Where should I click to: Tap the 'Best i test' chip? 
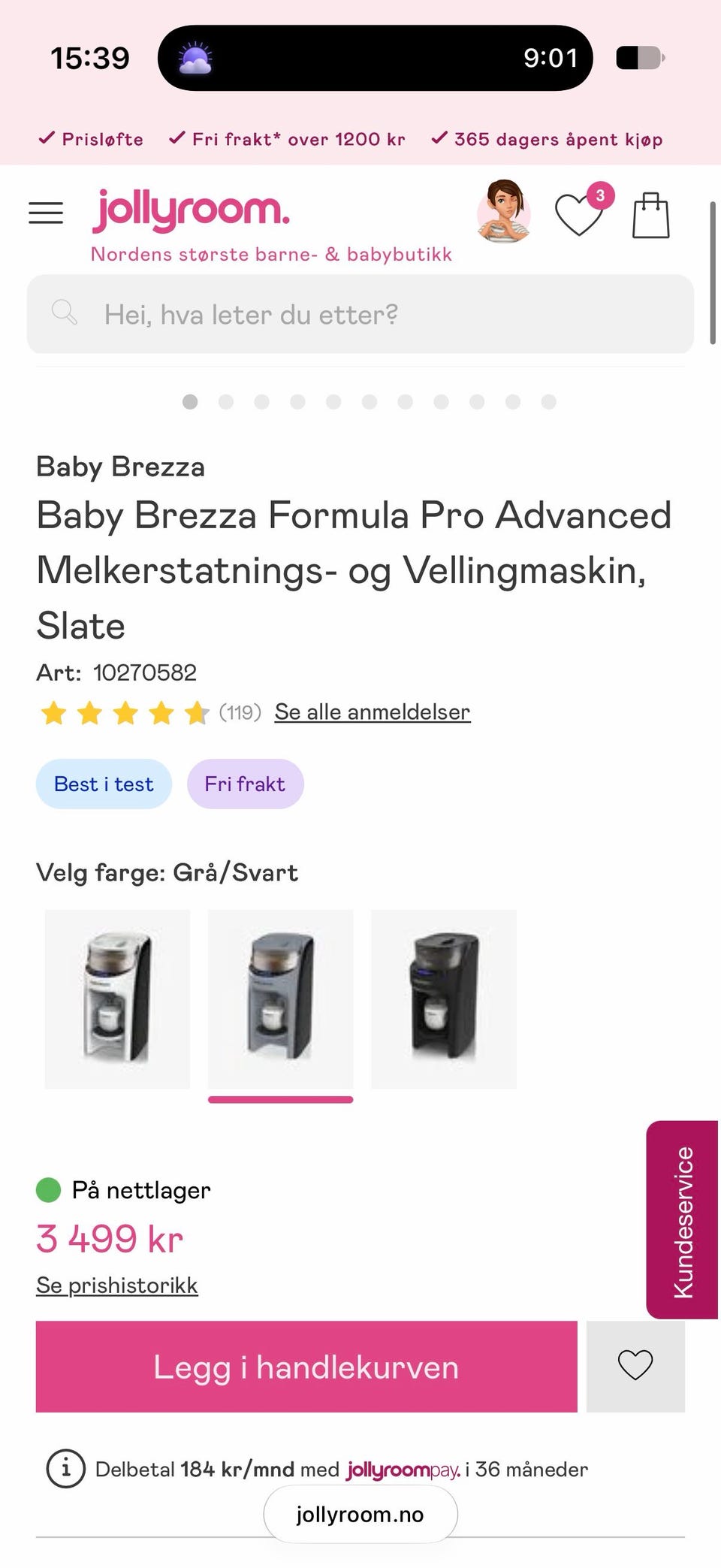click(104, 784)
